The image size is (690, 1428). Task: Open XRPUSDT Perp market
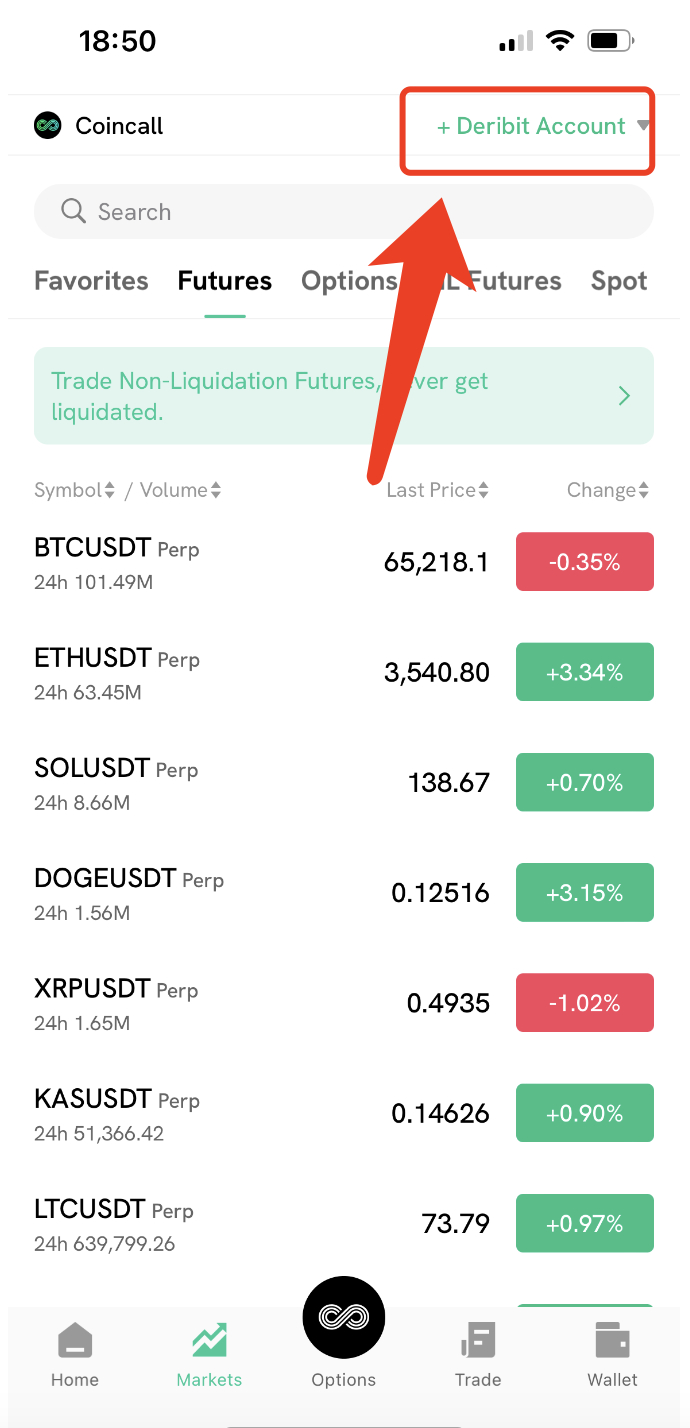[344, 1002]
